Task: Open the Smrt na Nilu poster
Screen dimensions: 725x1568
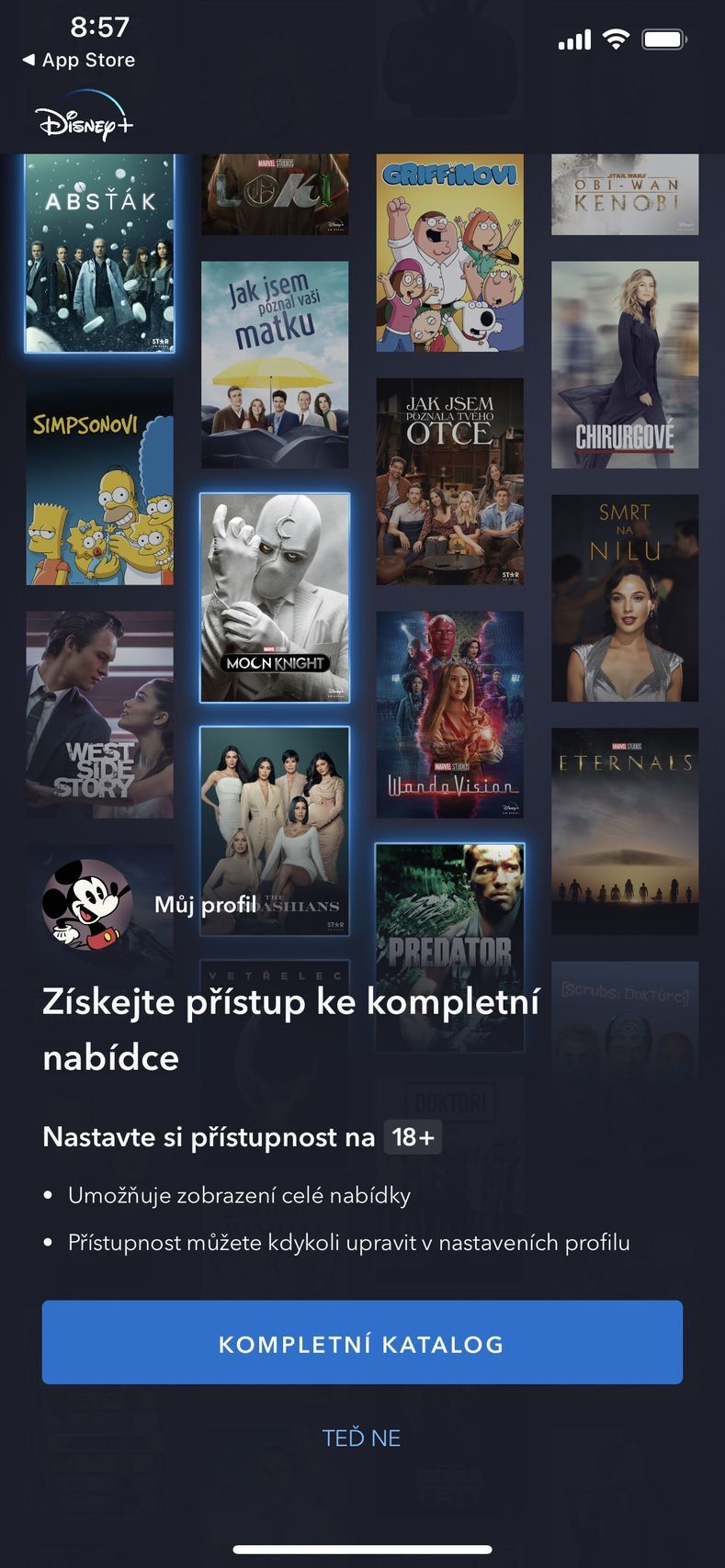Action: [624, 597]
